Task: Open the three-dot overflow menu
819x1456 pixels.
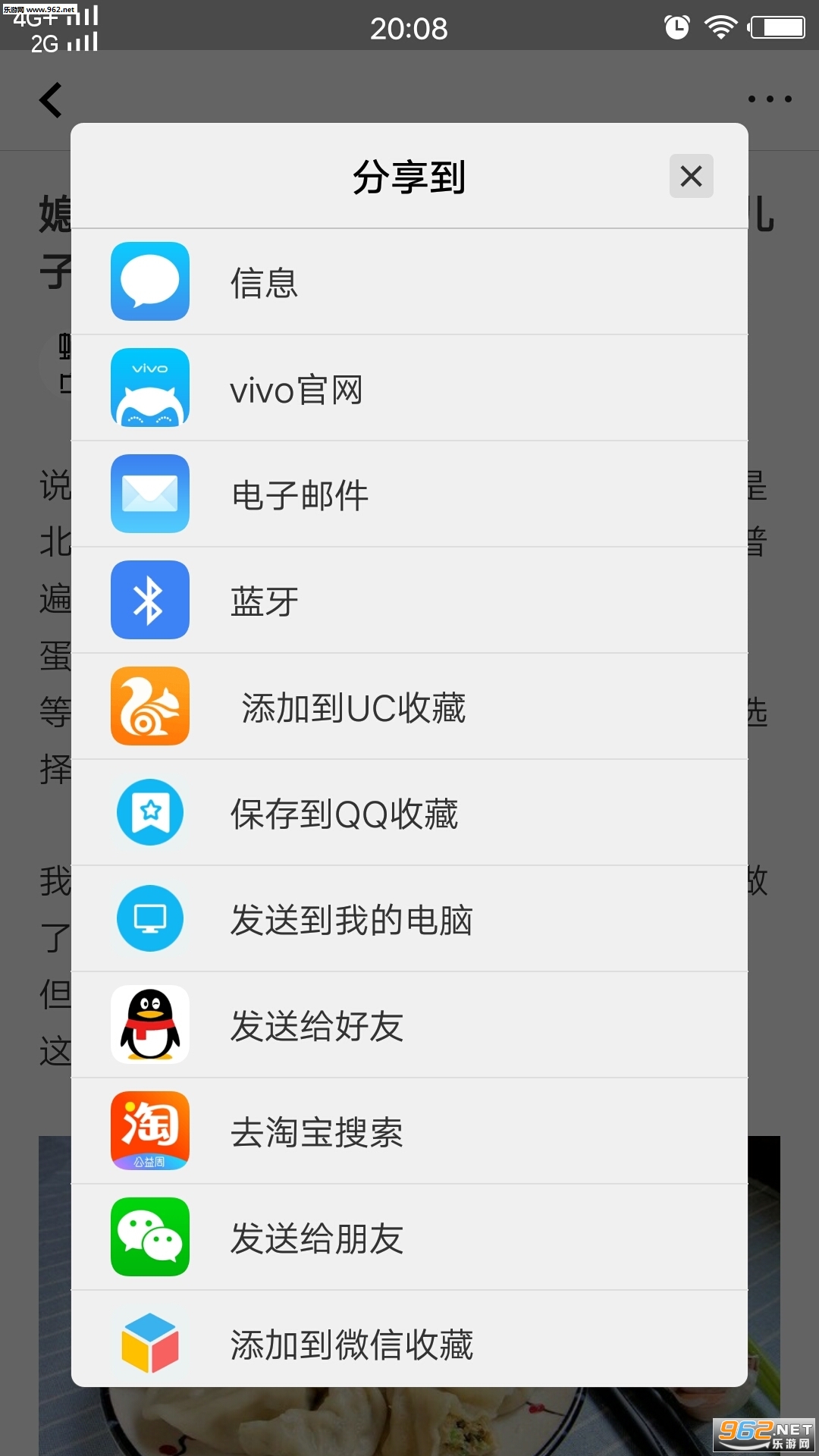Action: tap(769, 99)
